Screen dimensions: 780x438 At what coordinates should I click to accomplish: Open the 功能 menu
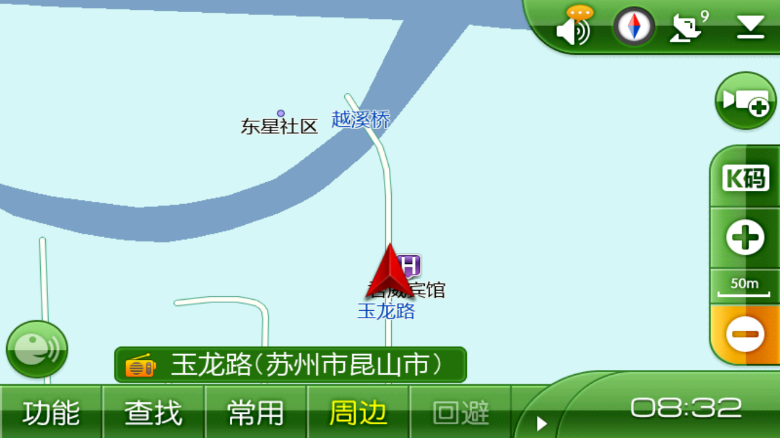[51, 412]
